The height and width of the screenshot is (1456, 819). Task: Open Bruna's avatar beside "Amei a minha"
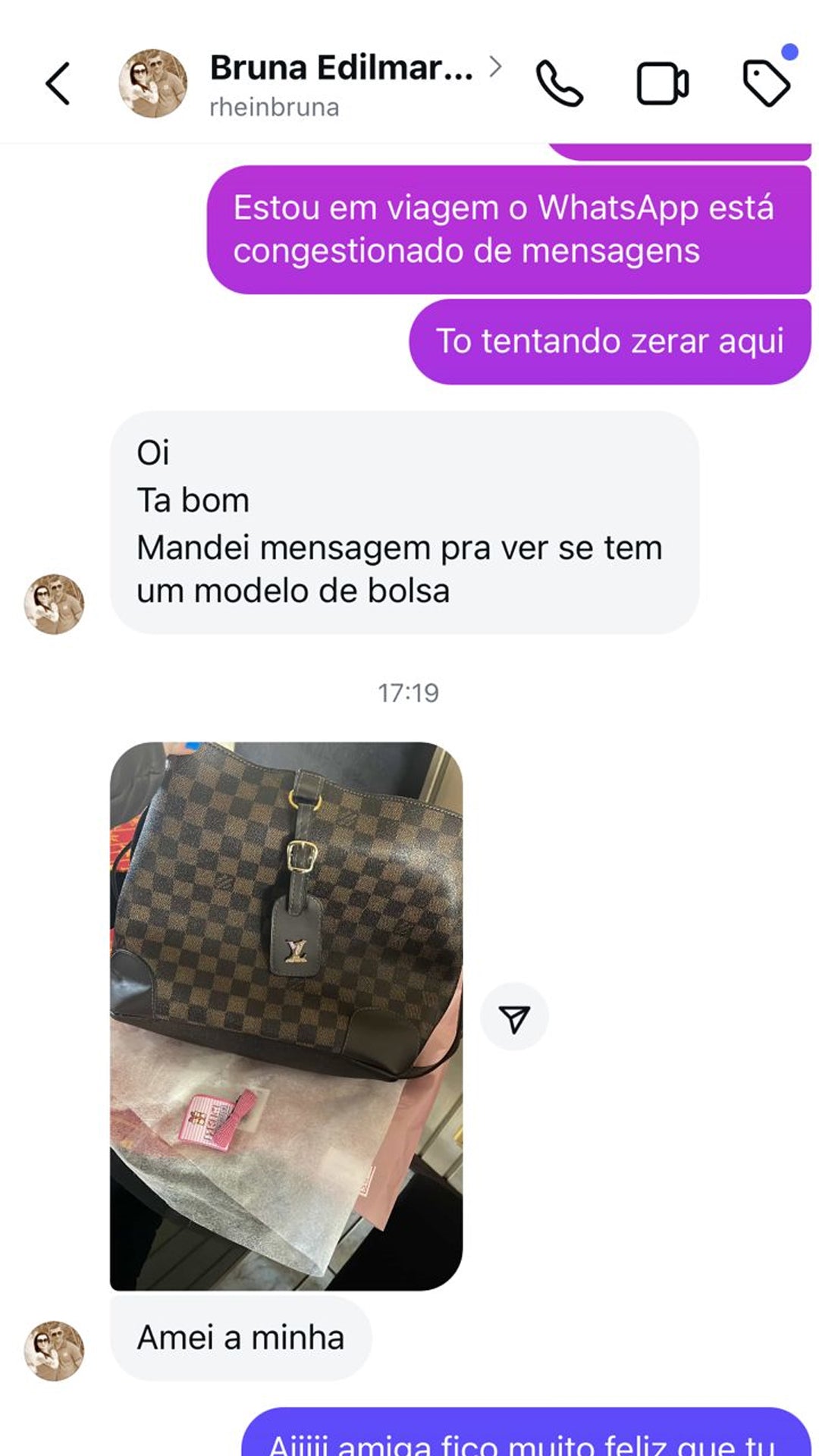pyautogui.click(x=54, y=1351)
